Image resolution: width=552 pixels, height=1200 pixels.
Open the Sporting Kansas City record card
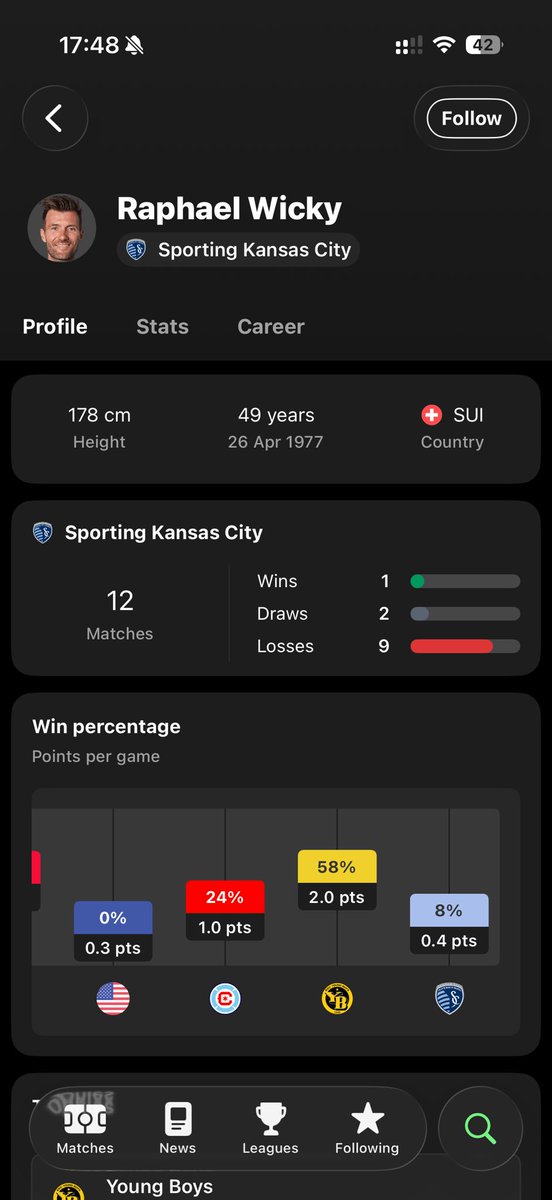(276, 589)
